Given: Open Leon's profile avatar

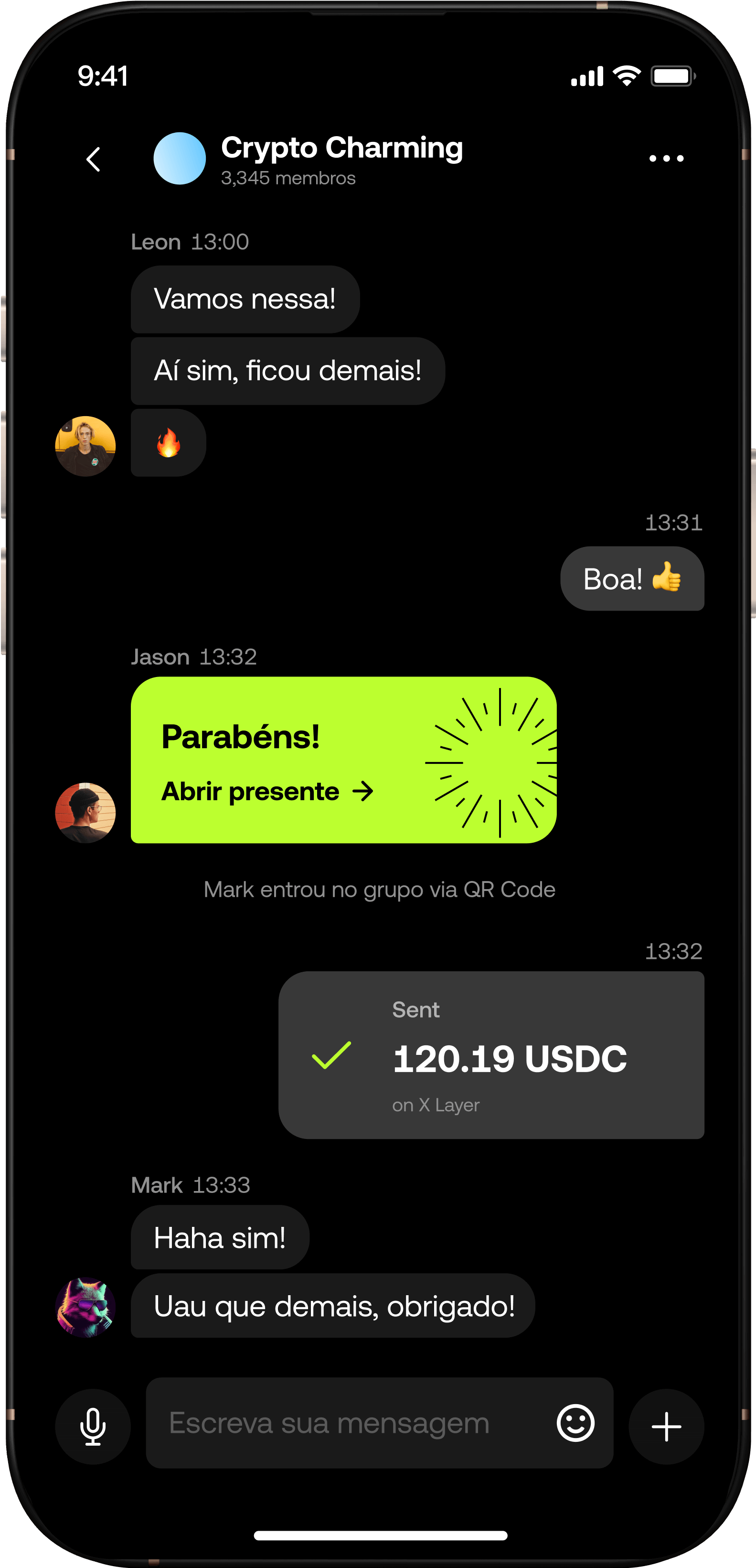Looking at the screenshot, I should (85, 446).
